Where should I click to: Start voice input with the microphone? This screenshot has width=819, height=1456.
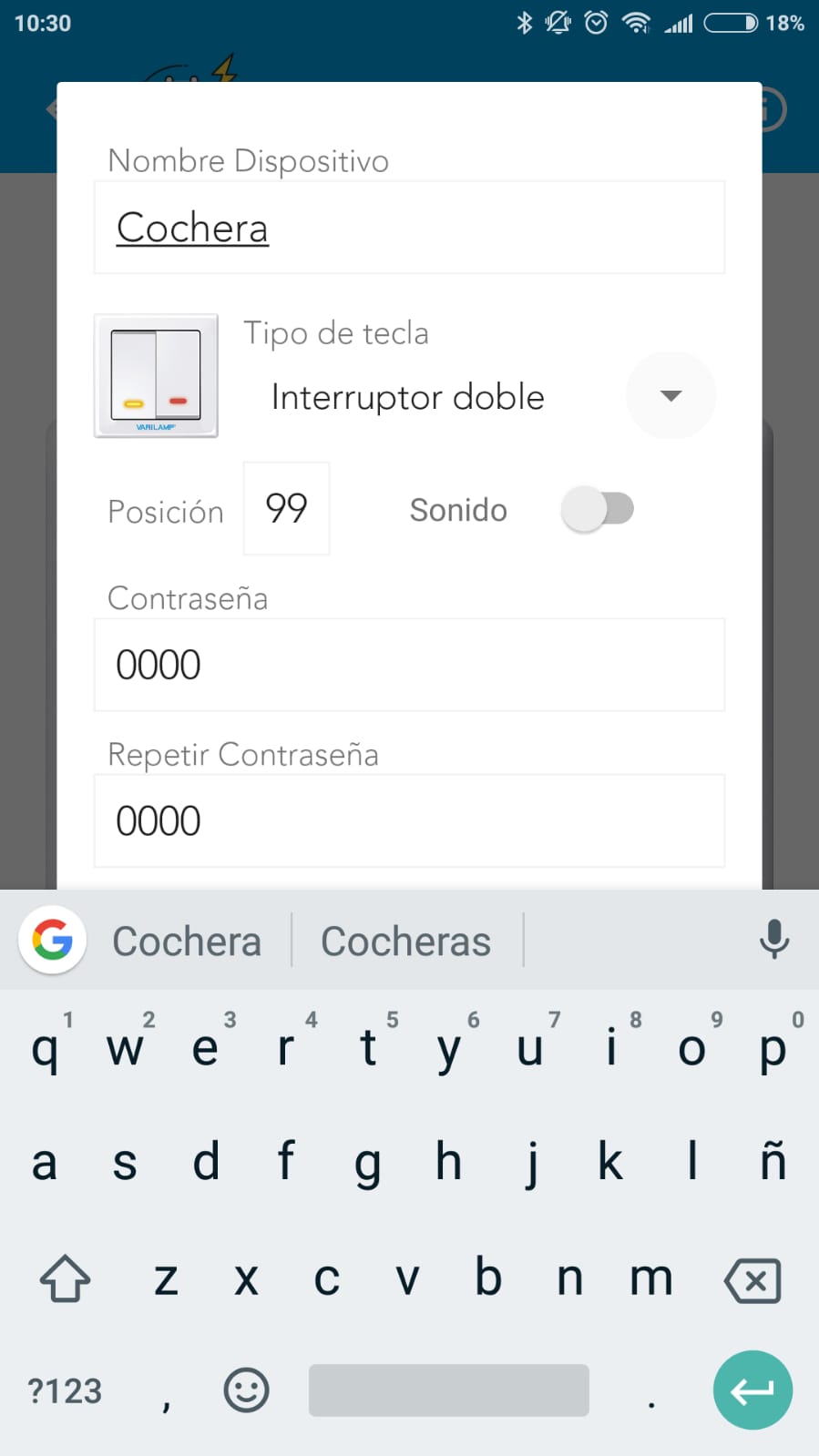coord(773,940)
